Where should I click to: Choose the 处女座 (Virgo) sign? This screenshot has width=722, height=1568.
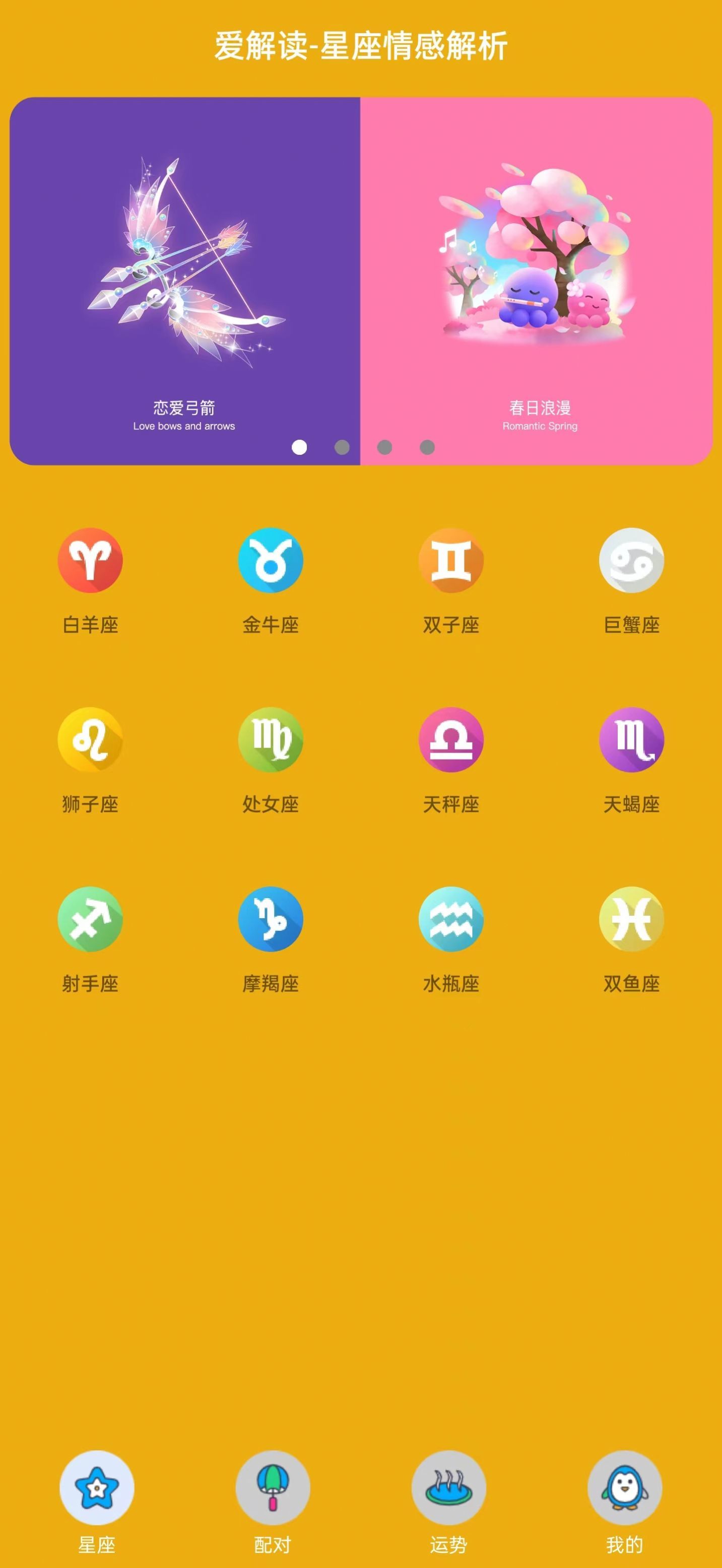click(270, 739)
